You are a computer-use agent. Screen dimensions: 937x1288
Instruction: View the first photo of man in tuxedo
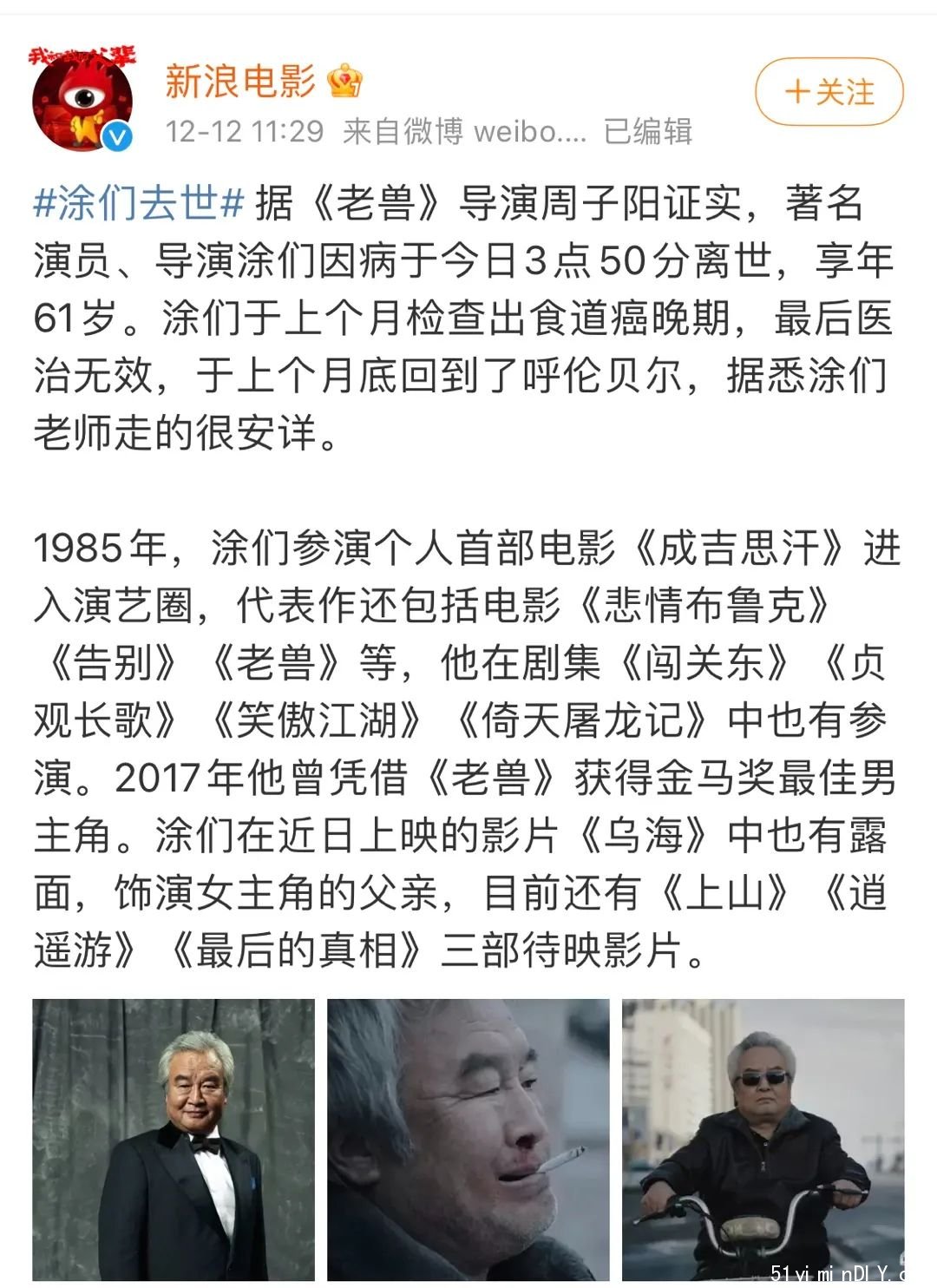click(x=174, y=1139)
